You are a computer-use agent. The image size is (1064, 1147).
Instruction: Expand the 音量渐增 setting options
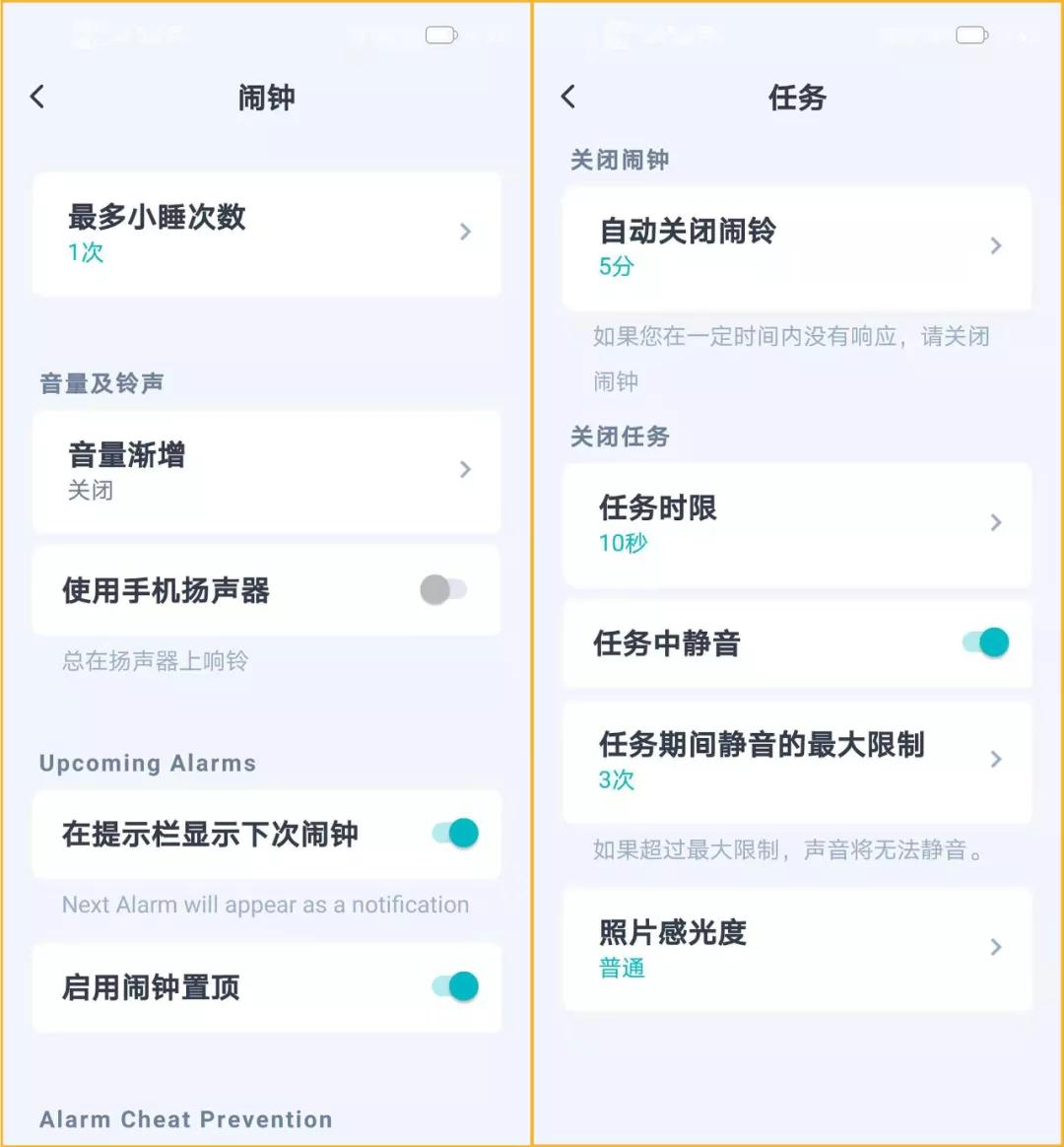(266, 470)
